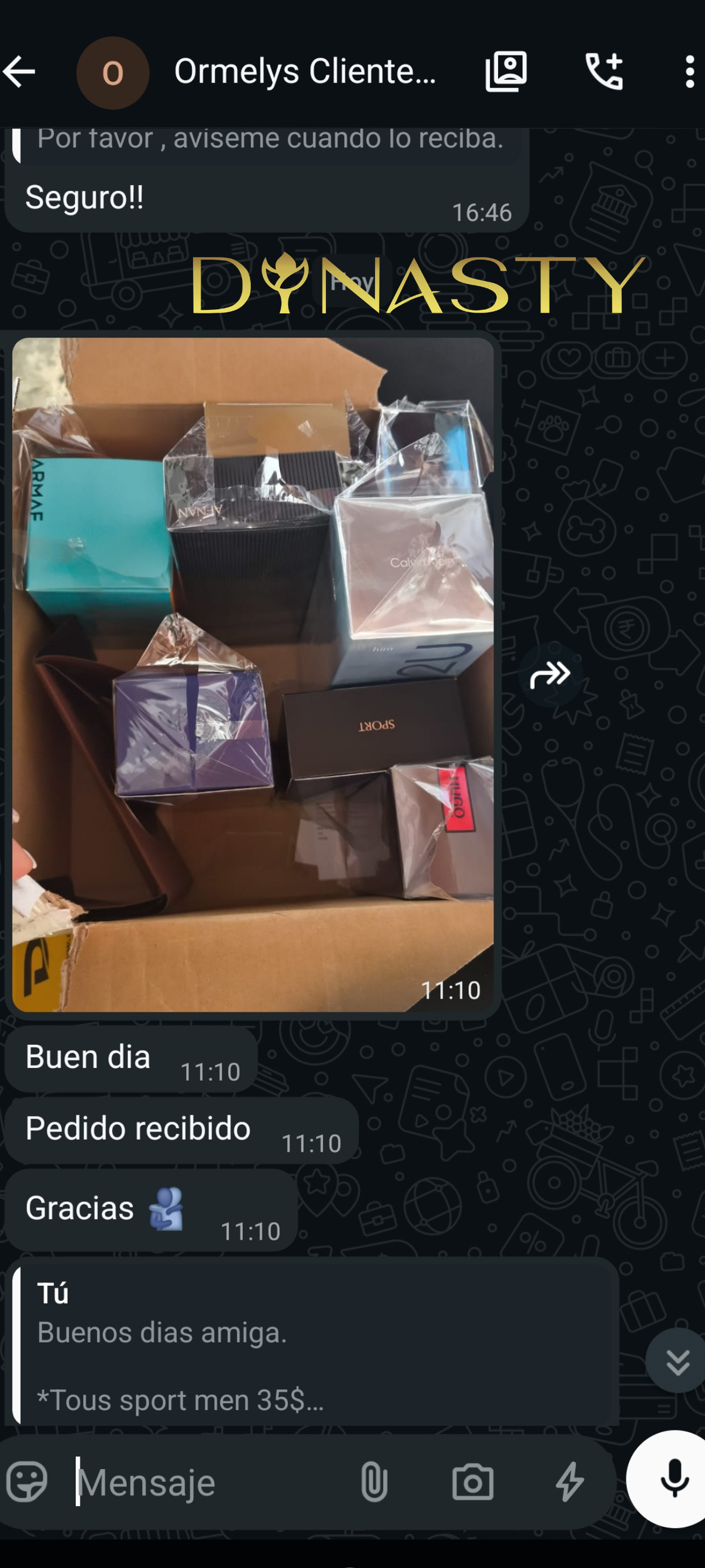Forward the photo with the arrow button
Viewport: 705px width, 1568px height.
coord(550,675)
